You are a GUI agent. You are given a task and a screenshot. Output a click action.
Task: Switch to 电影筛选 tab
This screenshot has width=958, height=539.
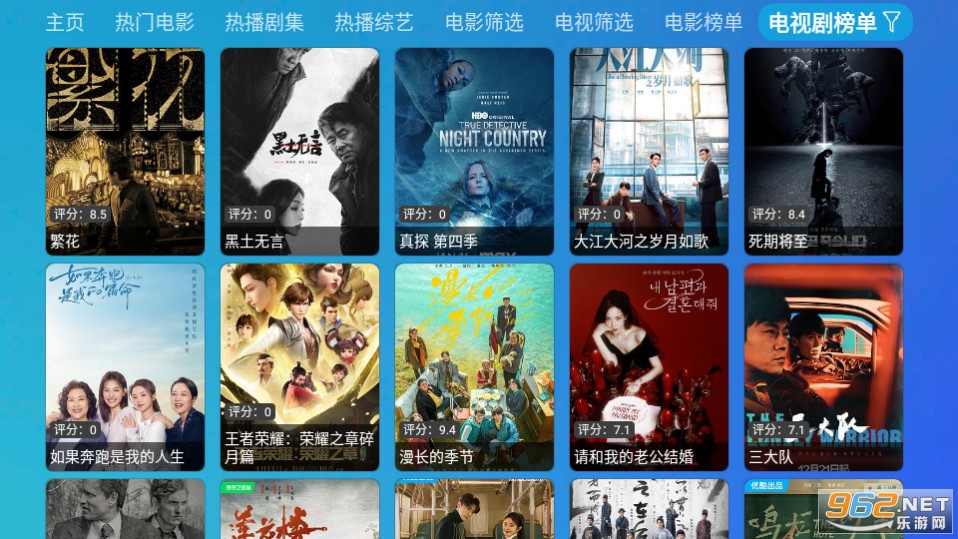point(484,22)
